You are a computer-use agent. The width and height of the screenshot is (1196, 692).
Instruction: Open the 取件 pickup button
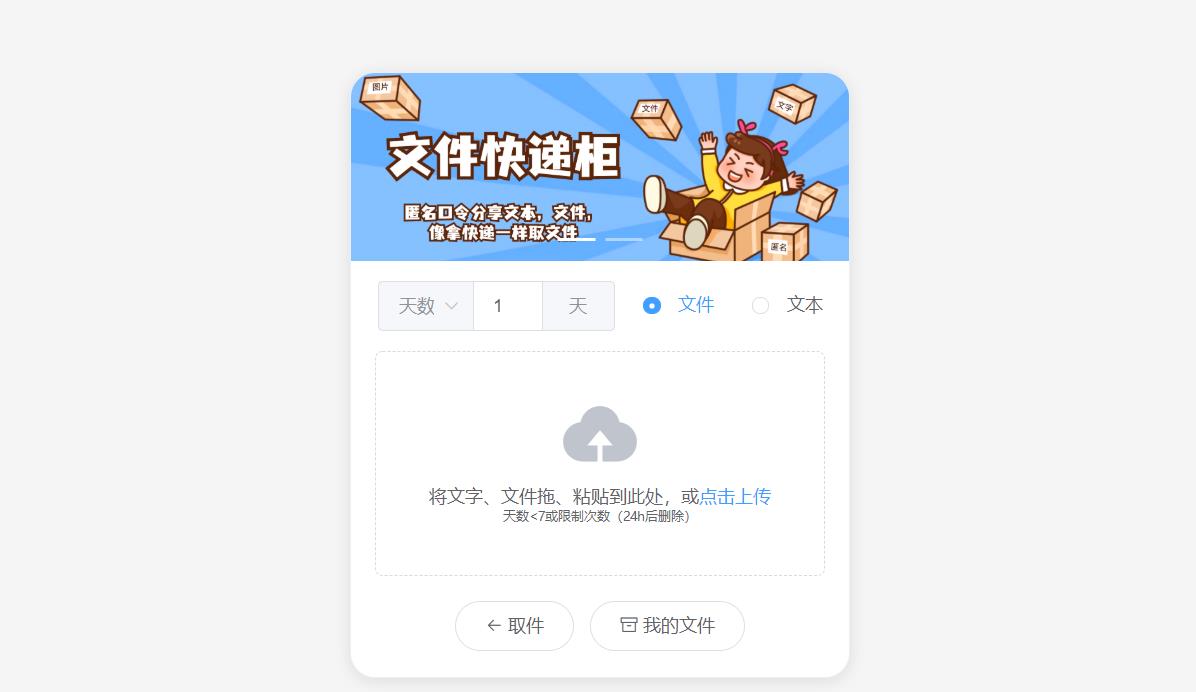(514, 626)
